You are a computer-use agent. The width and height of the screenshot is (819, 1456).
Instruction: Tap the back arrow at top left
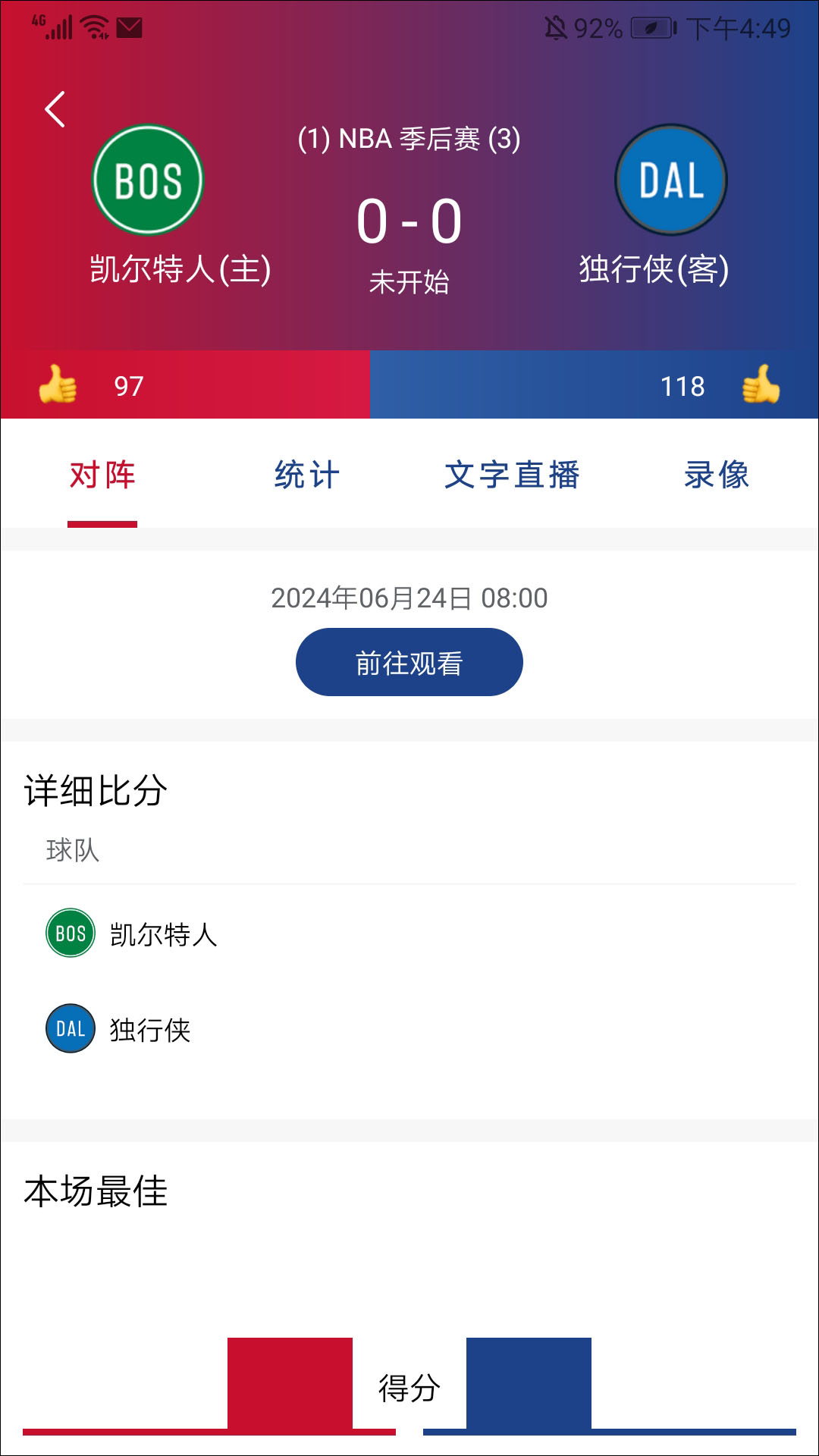pos(54,110)
